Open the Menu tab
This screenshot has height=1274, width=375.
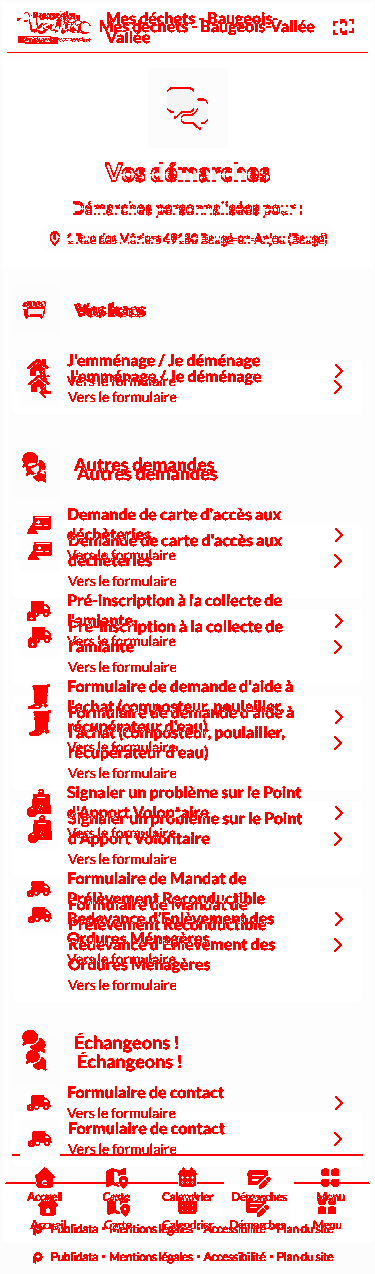click(327, 1214)
